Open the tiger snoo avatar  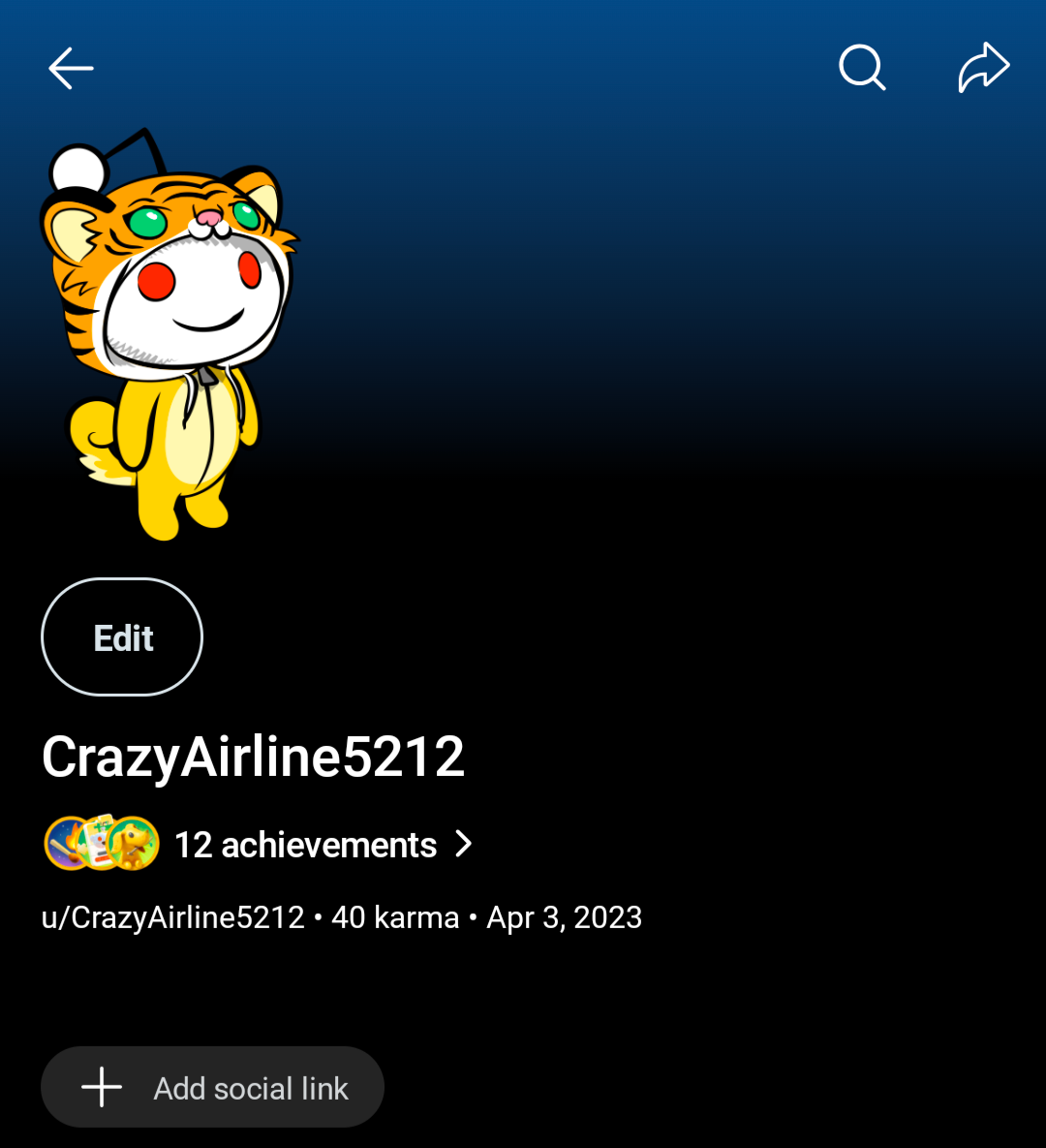point(169,334)
